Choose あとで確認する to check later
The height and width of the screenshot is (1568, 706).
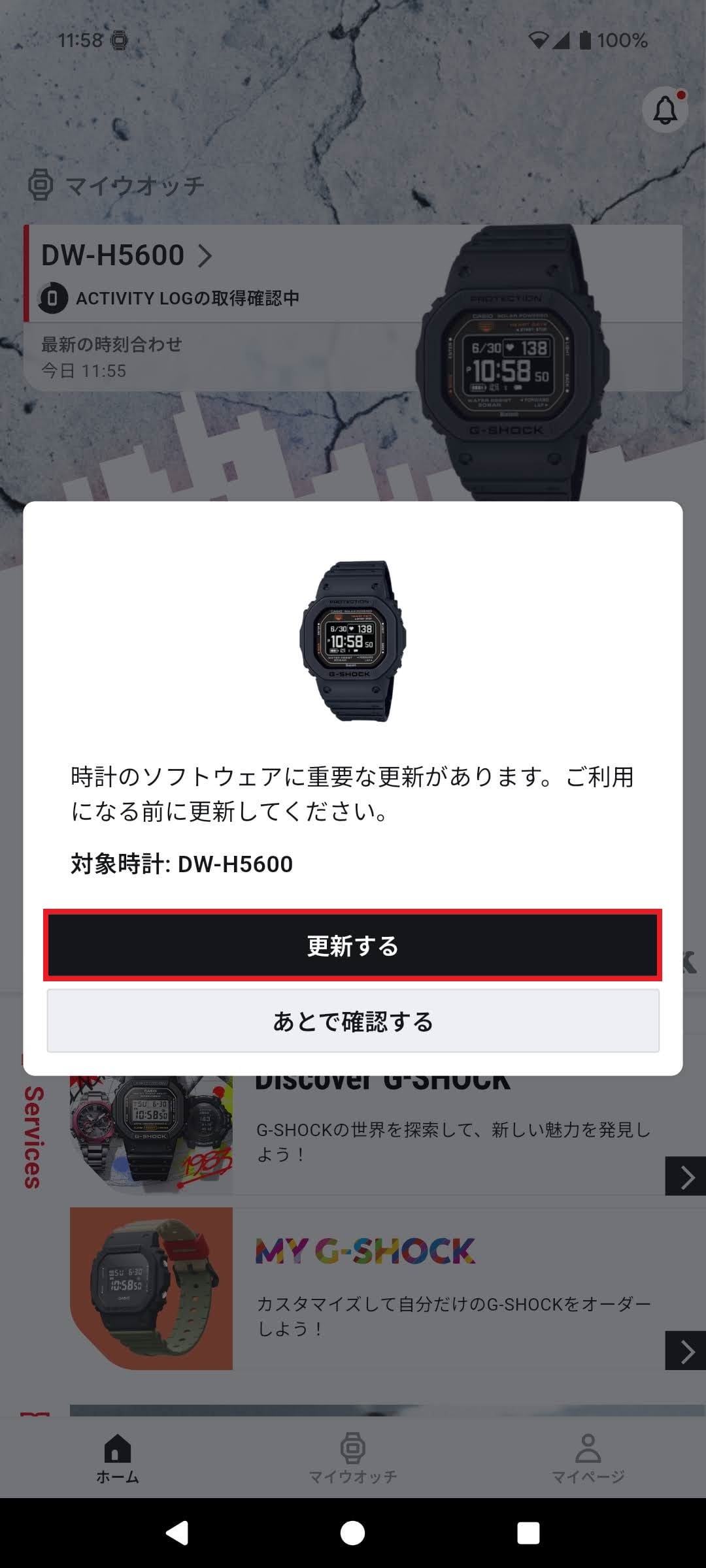(x=353, y=1021)
